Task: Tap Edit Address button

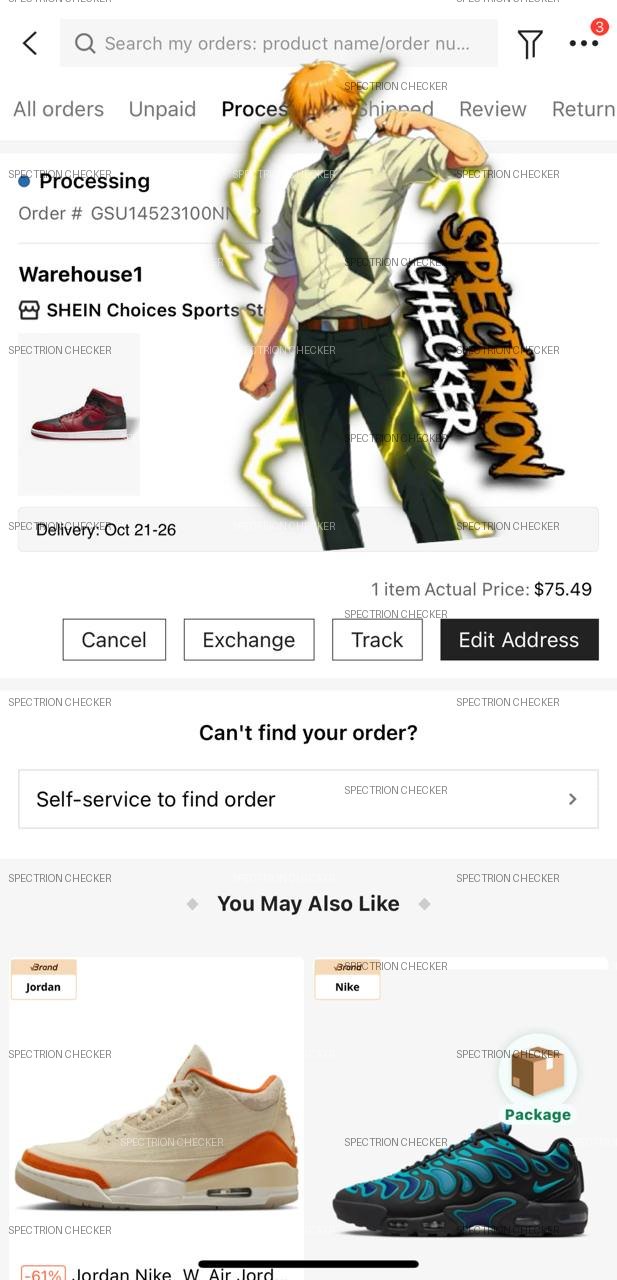Action: point(519,640)
